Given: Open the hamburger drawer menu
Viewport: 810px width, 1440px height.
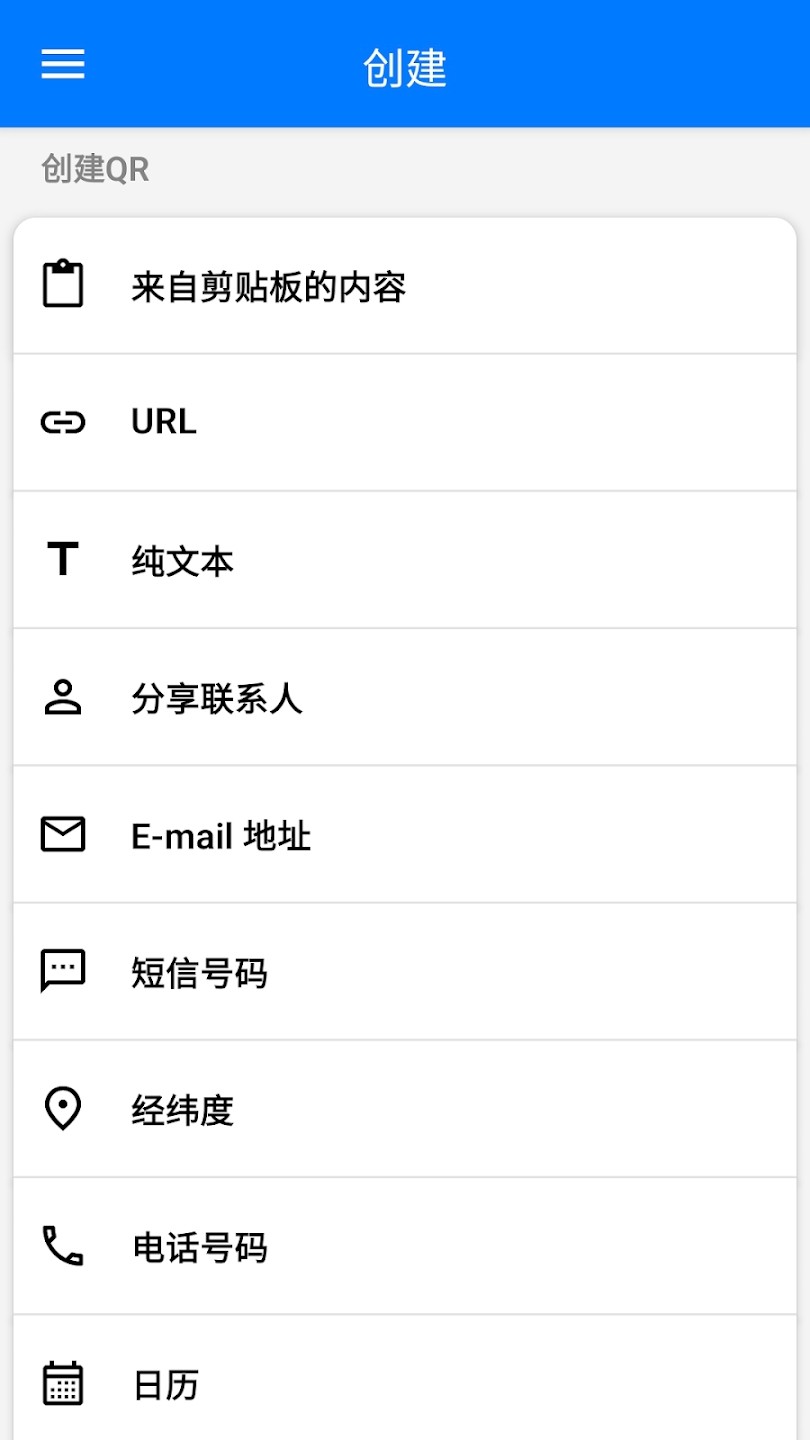Looking at the screenshot, I should coord(63,65).
